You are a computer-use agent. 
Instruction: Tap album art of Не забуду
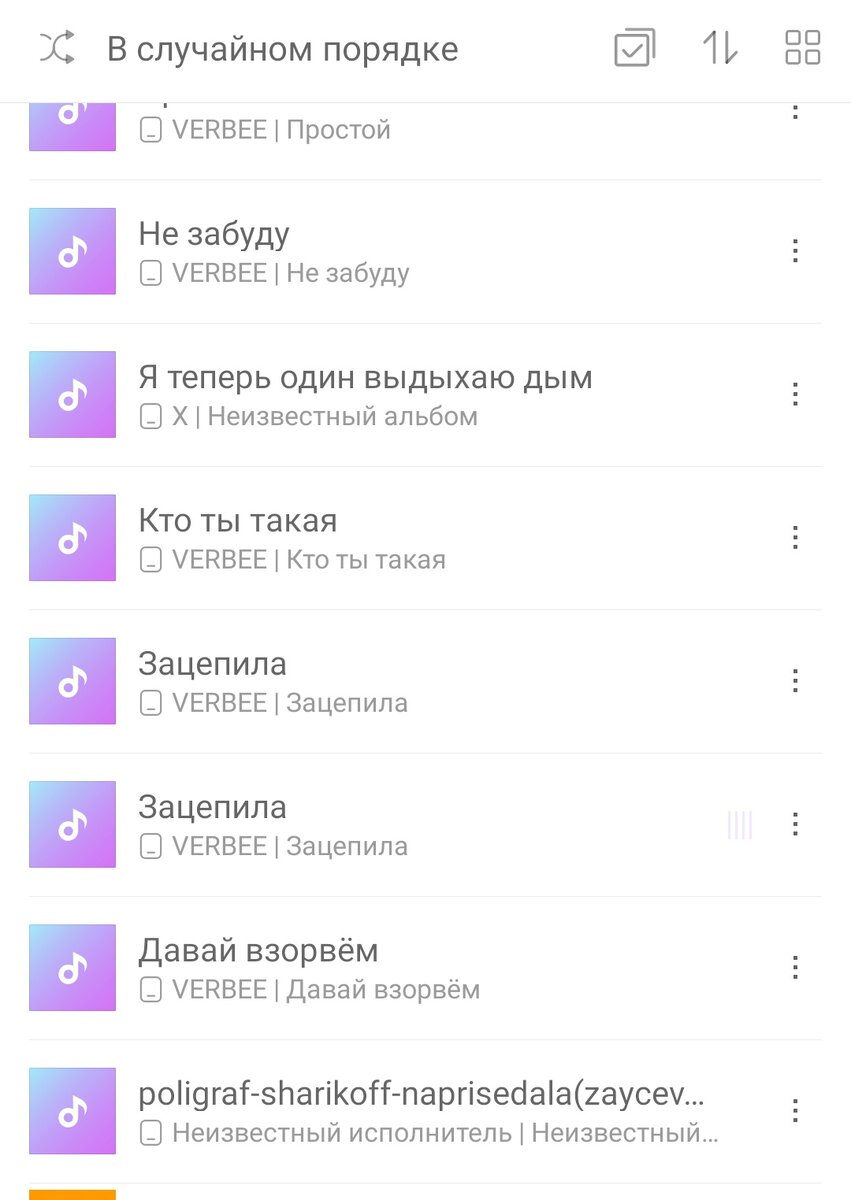click(x=72, y=252)
